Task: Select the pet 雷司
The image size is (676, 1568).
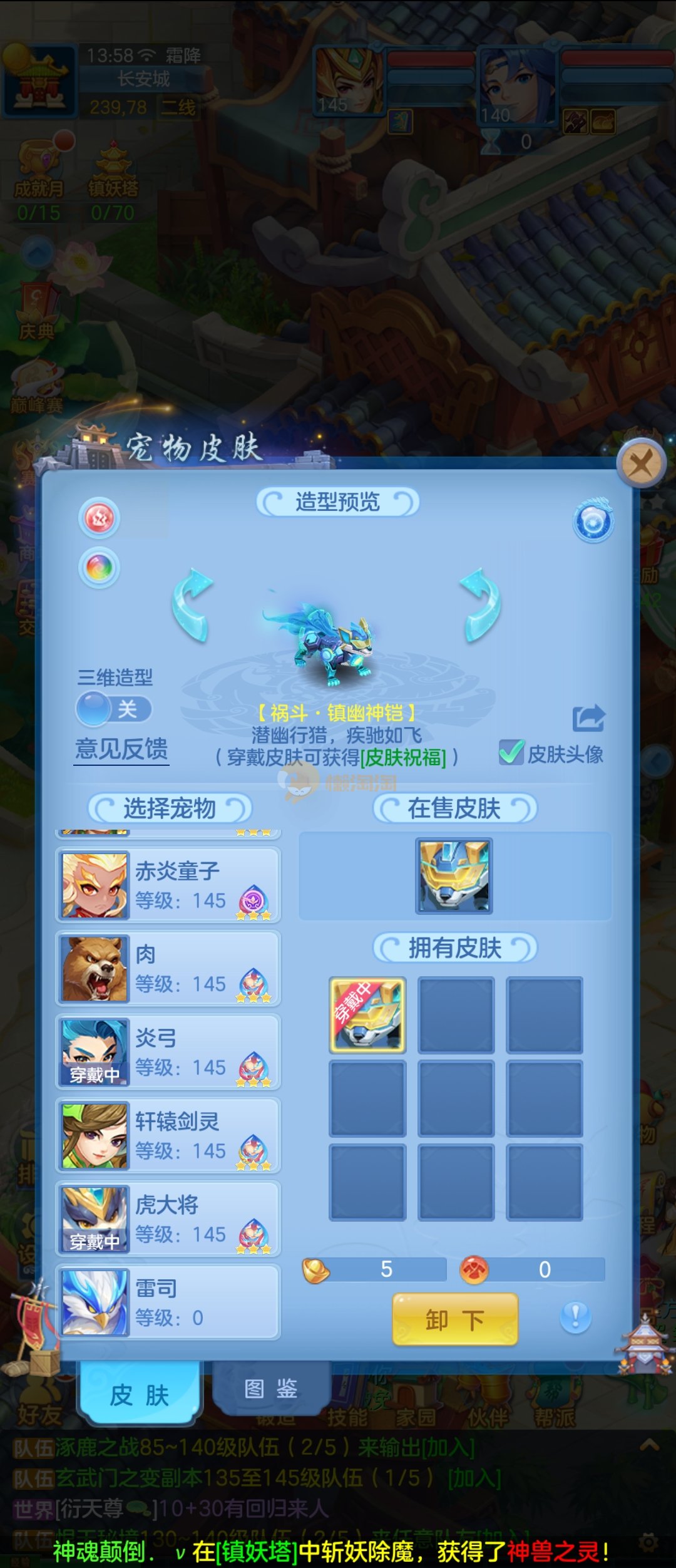Action: pyautogui.click(x=168, y=1302)
